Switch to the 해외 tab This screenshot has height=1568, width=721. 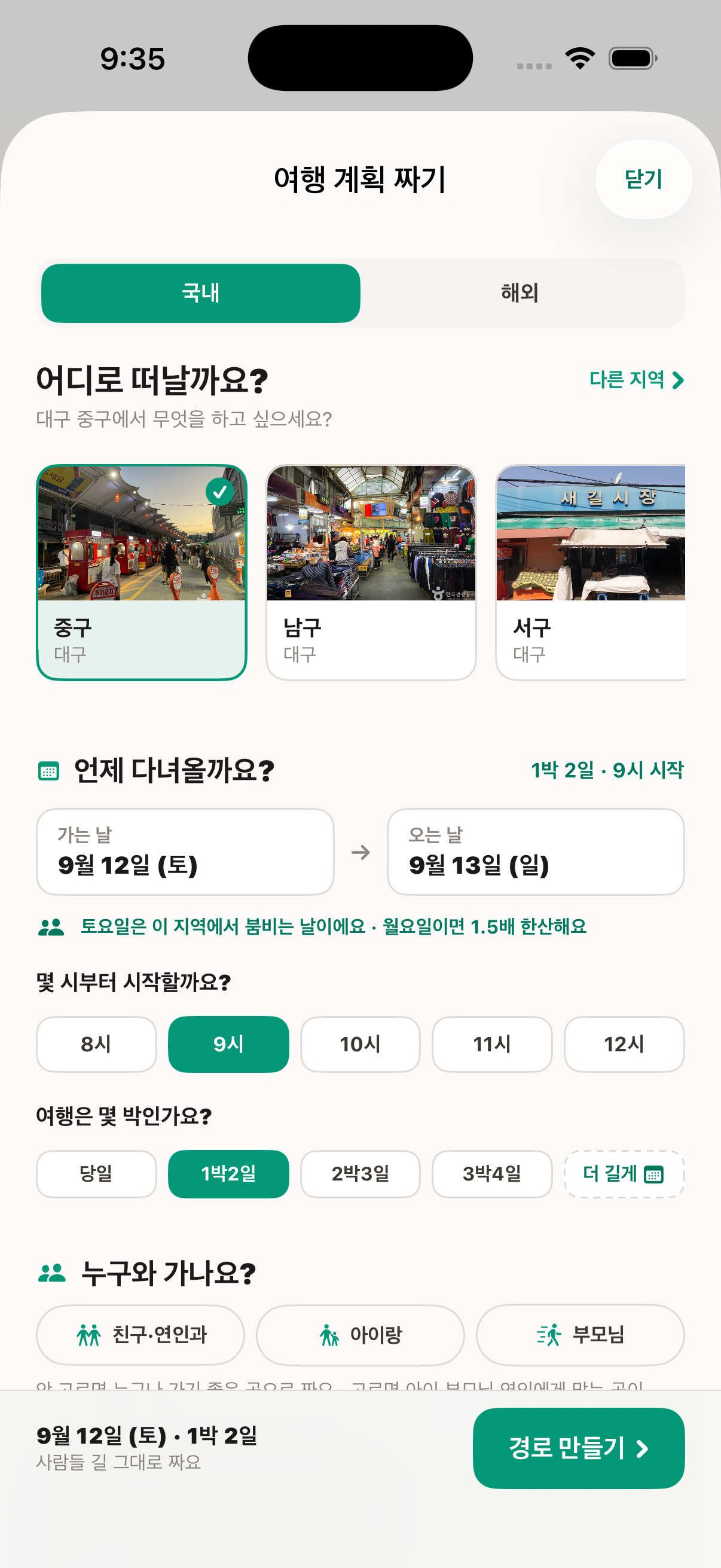coord(520,294)
